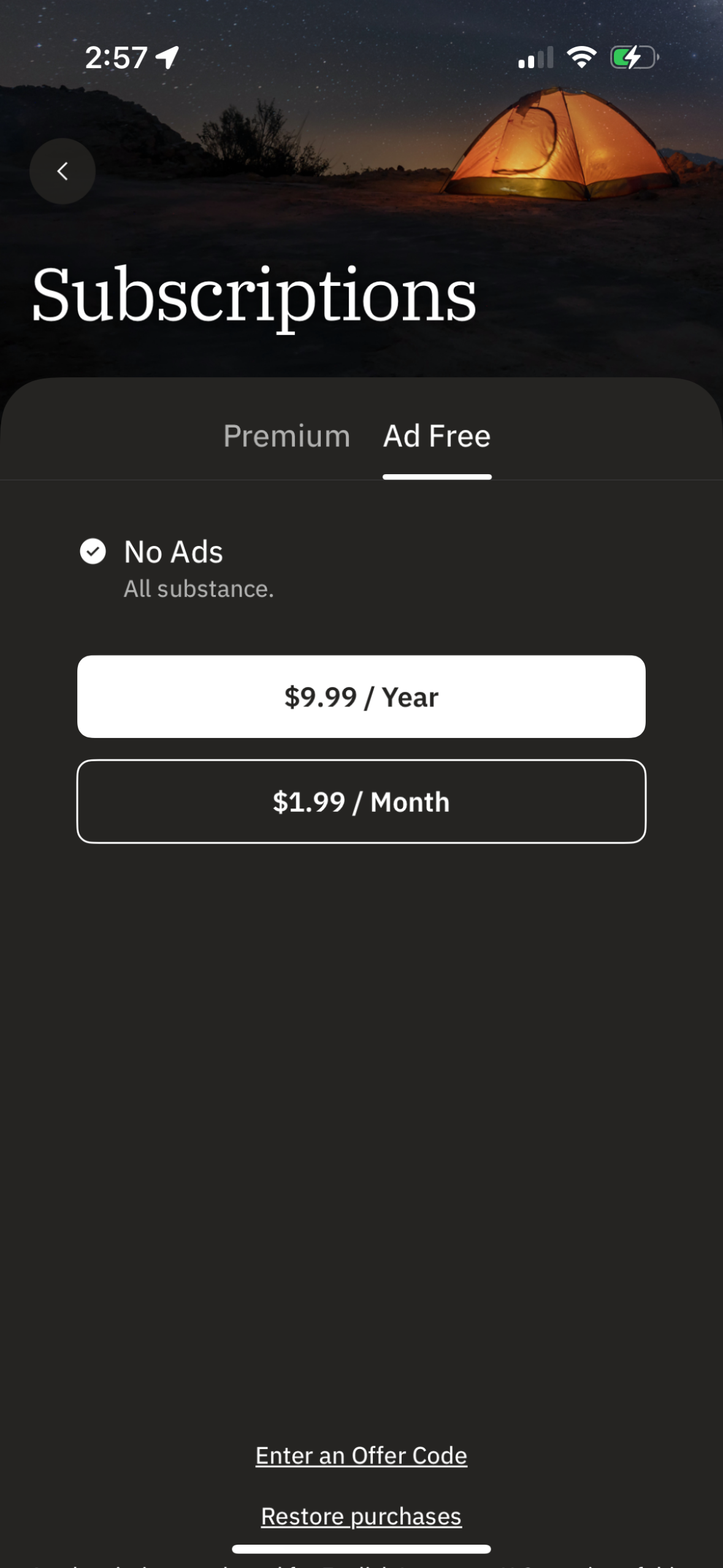The image size is (723, 1568).
Task: Subscribe for $1.99 / Month
Action: coord(361,802)
